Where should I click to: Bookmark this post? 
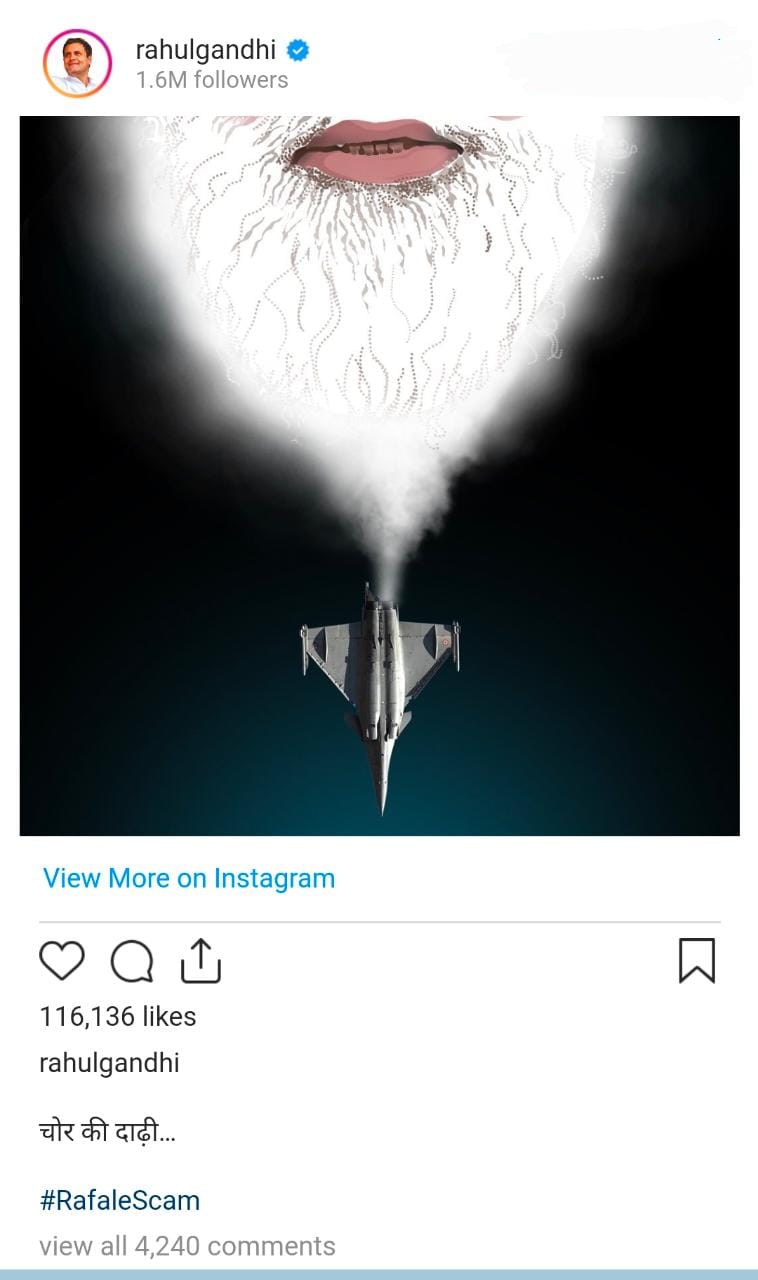[696, 961]
